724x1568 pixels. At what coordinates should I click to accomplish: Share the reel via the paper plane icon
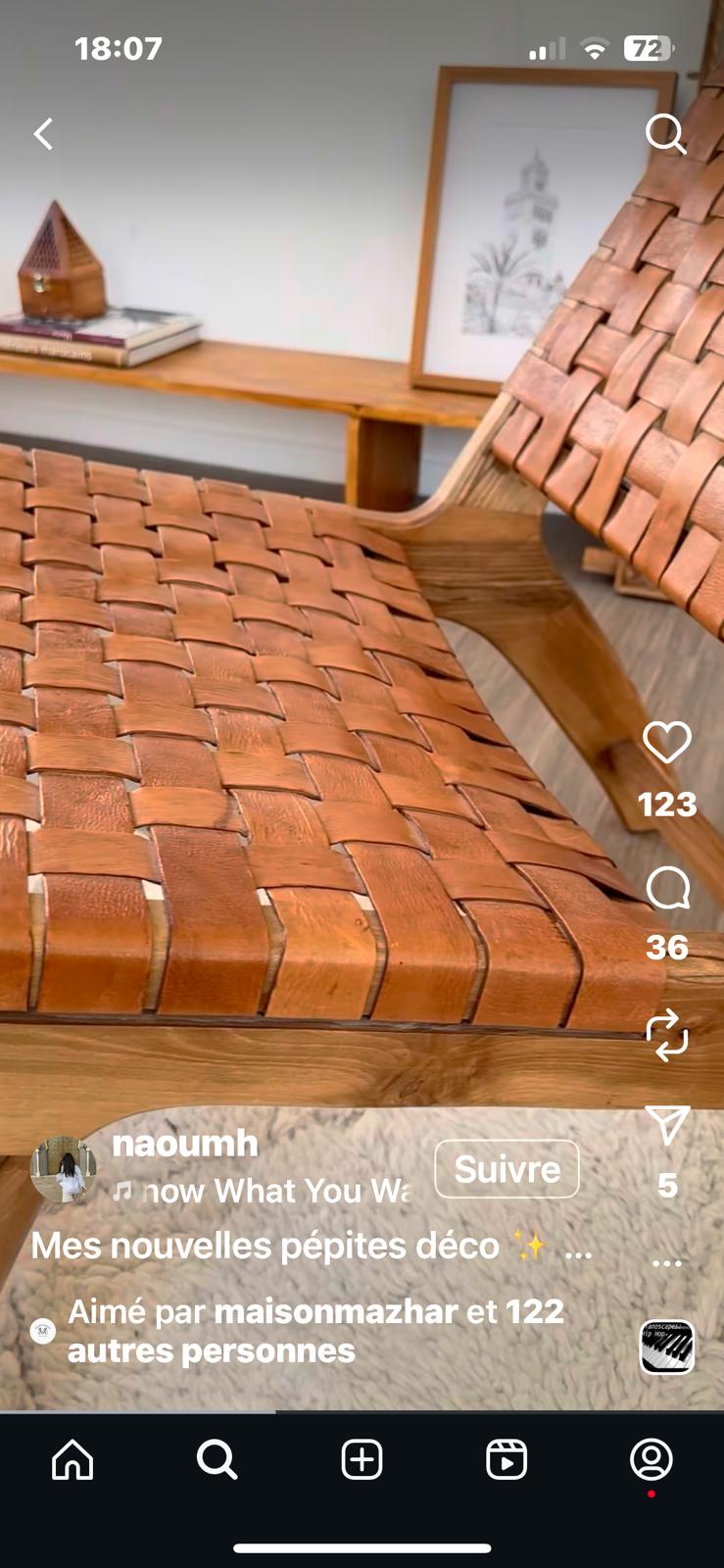667,1125
